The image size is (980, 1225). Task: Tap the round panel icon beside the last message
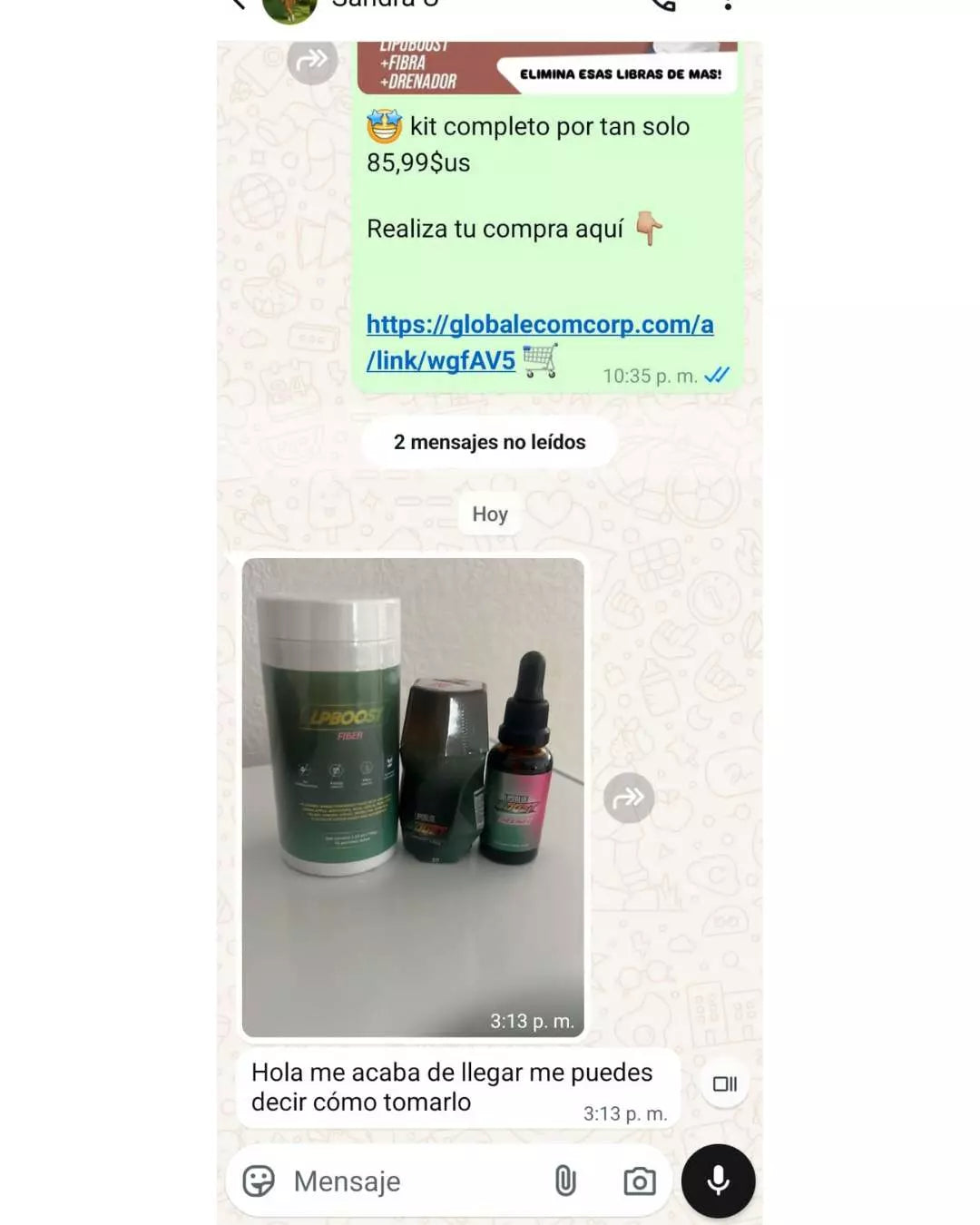(x=724, y=1083)
